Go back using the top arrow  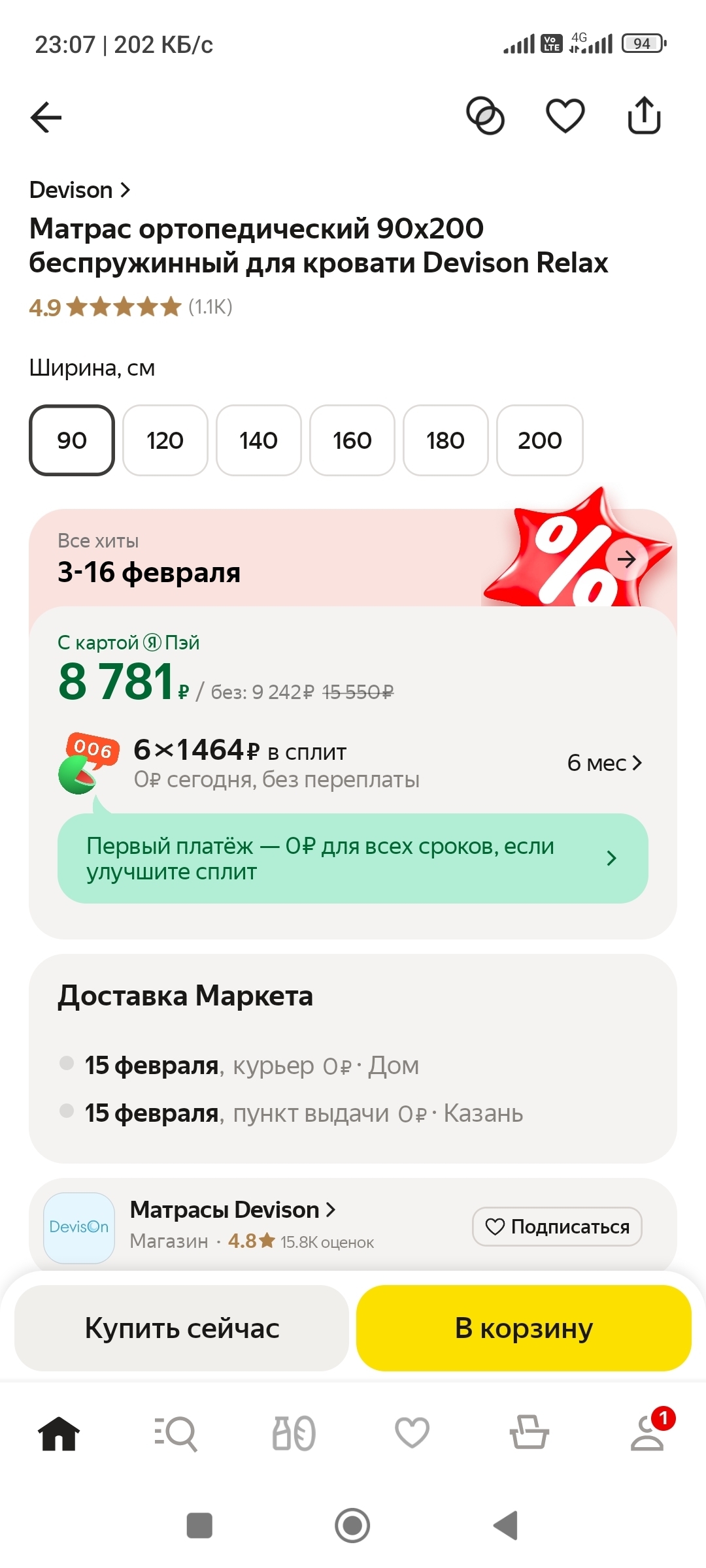pyautogui.click(x=46, y=118)
